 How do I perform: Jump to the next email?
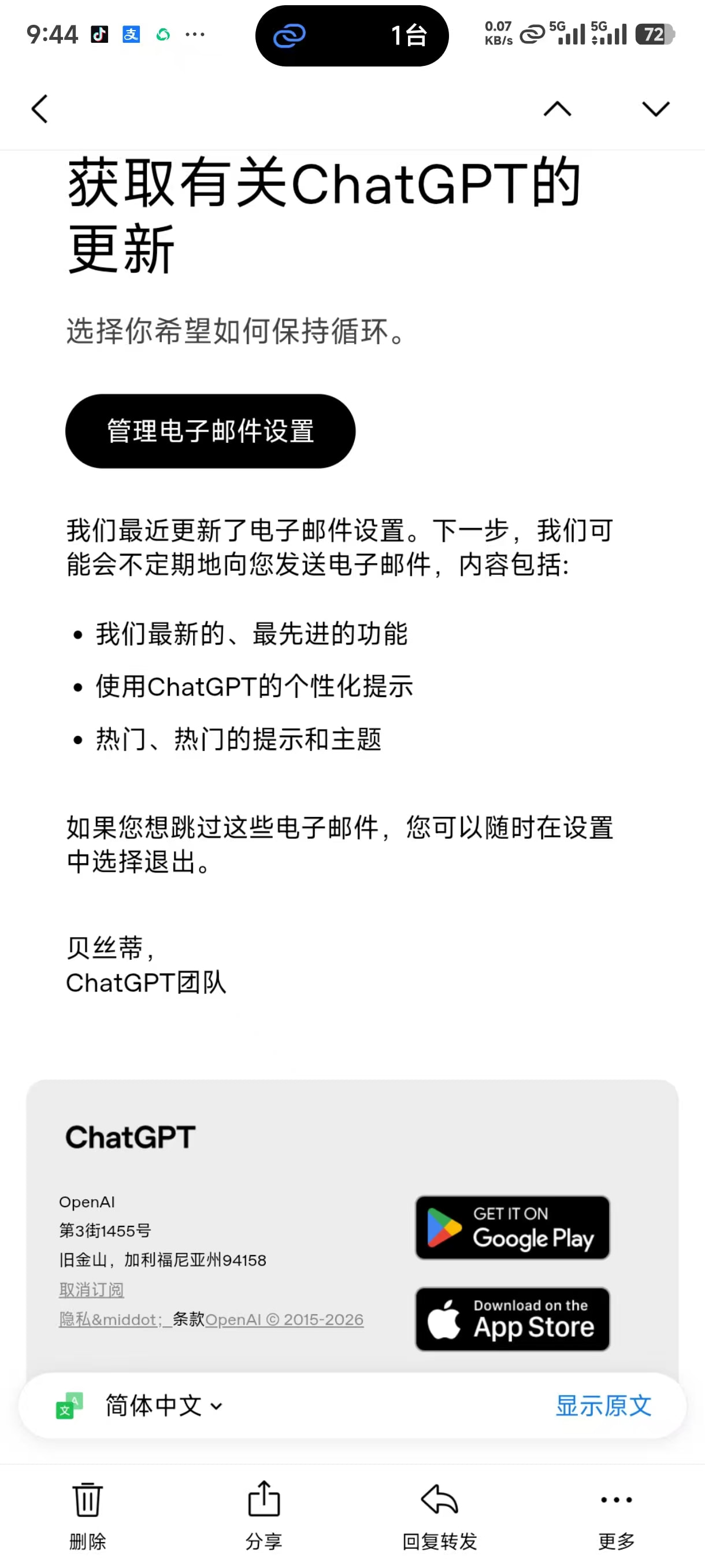[x=656, y=109]
